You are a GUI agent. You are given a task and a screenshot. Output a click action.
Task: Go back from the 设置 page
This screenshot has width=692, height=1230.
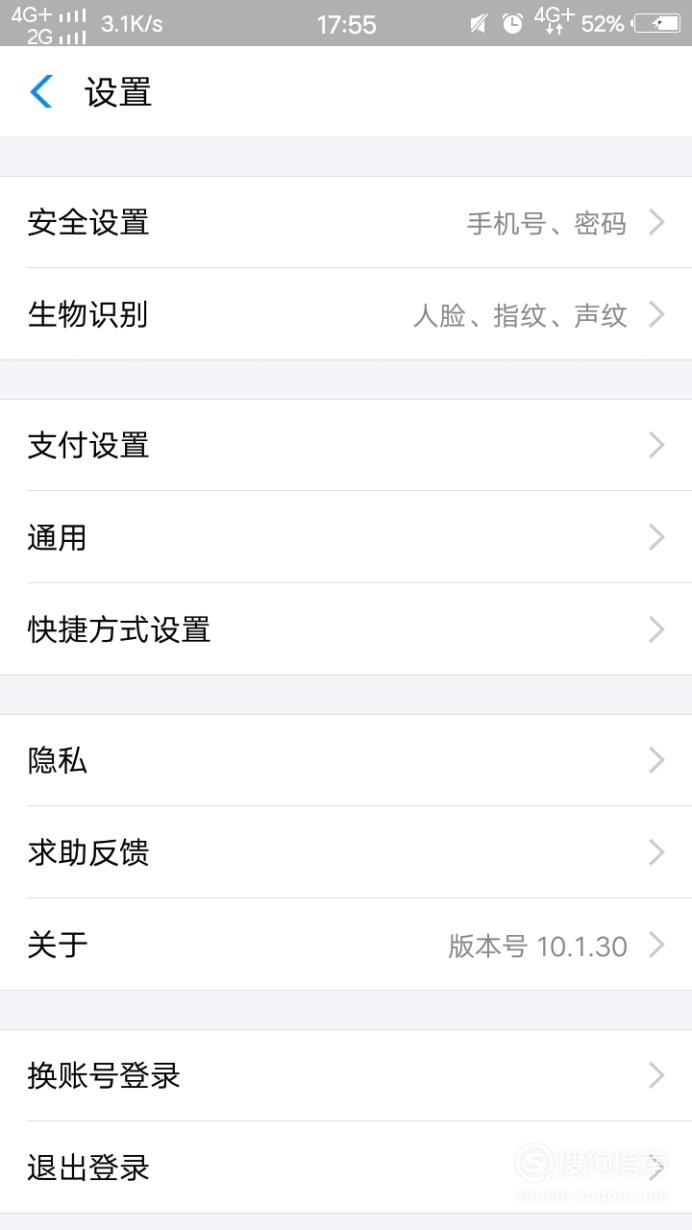tap(41, 92)
